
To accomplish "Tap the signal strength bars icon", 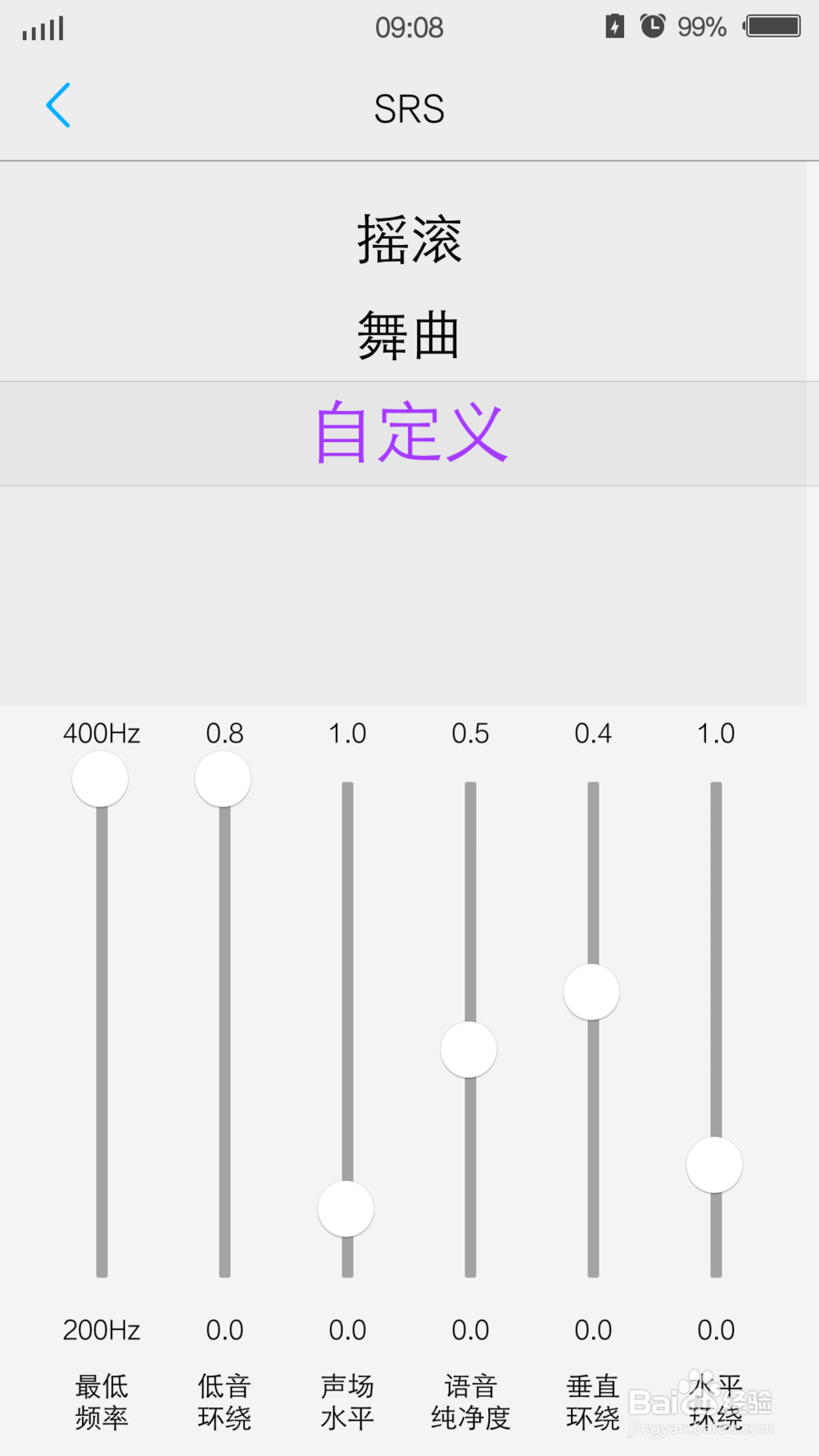I will click(42, 27).
